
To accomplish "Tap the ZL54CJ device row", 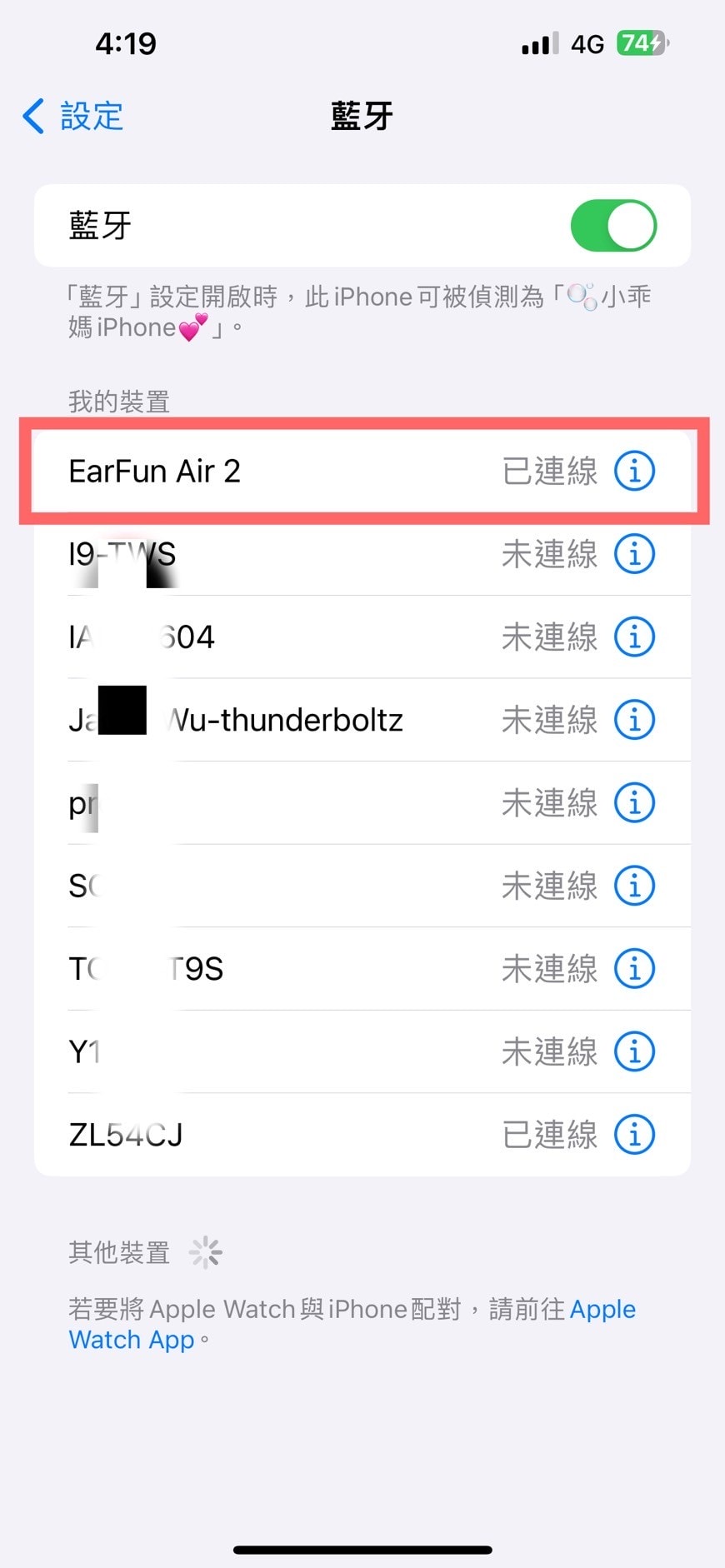I will click(x=362, y=1135).
